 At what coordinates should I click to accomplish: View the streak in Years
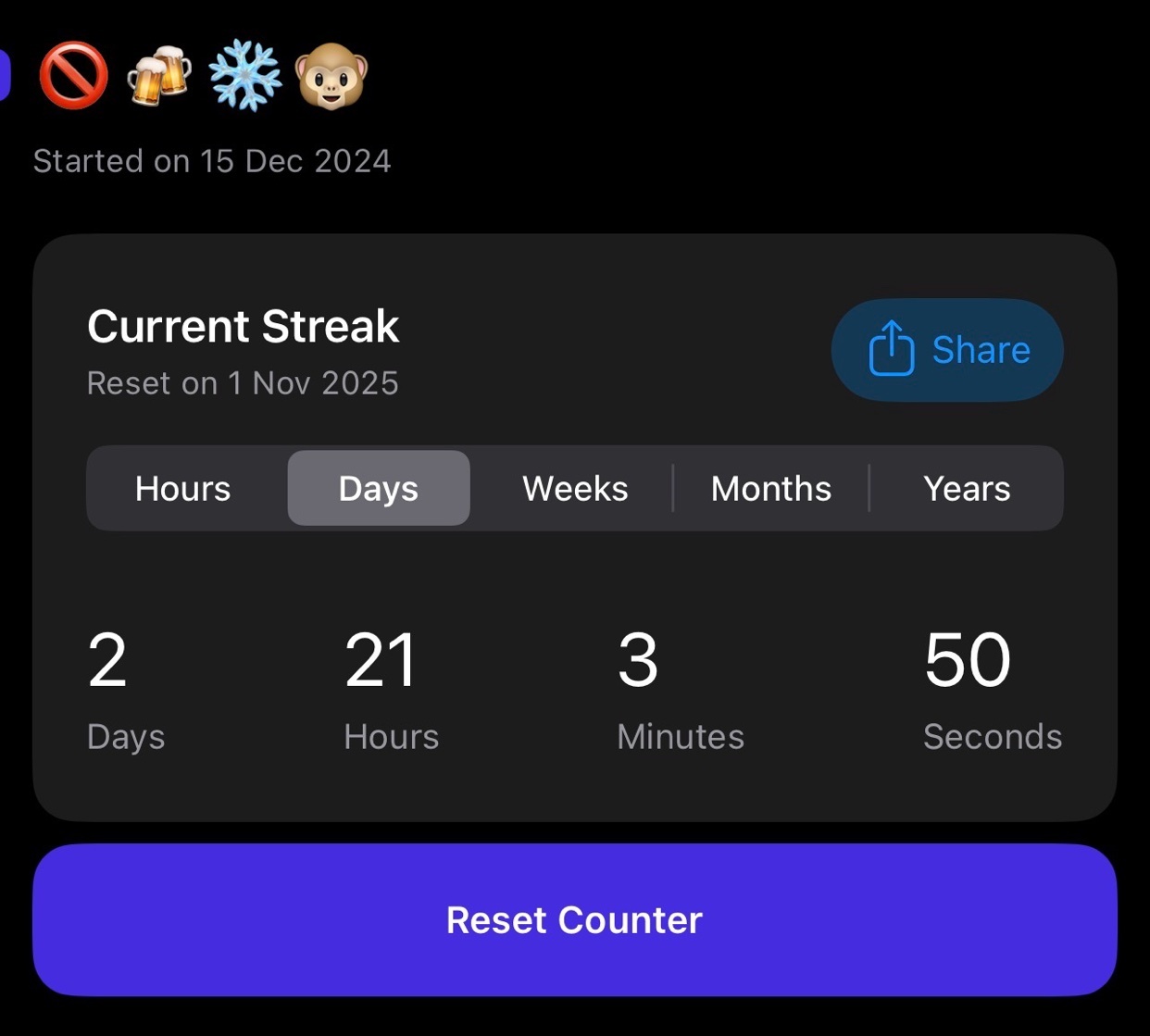click(x=967, y=489)
